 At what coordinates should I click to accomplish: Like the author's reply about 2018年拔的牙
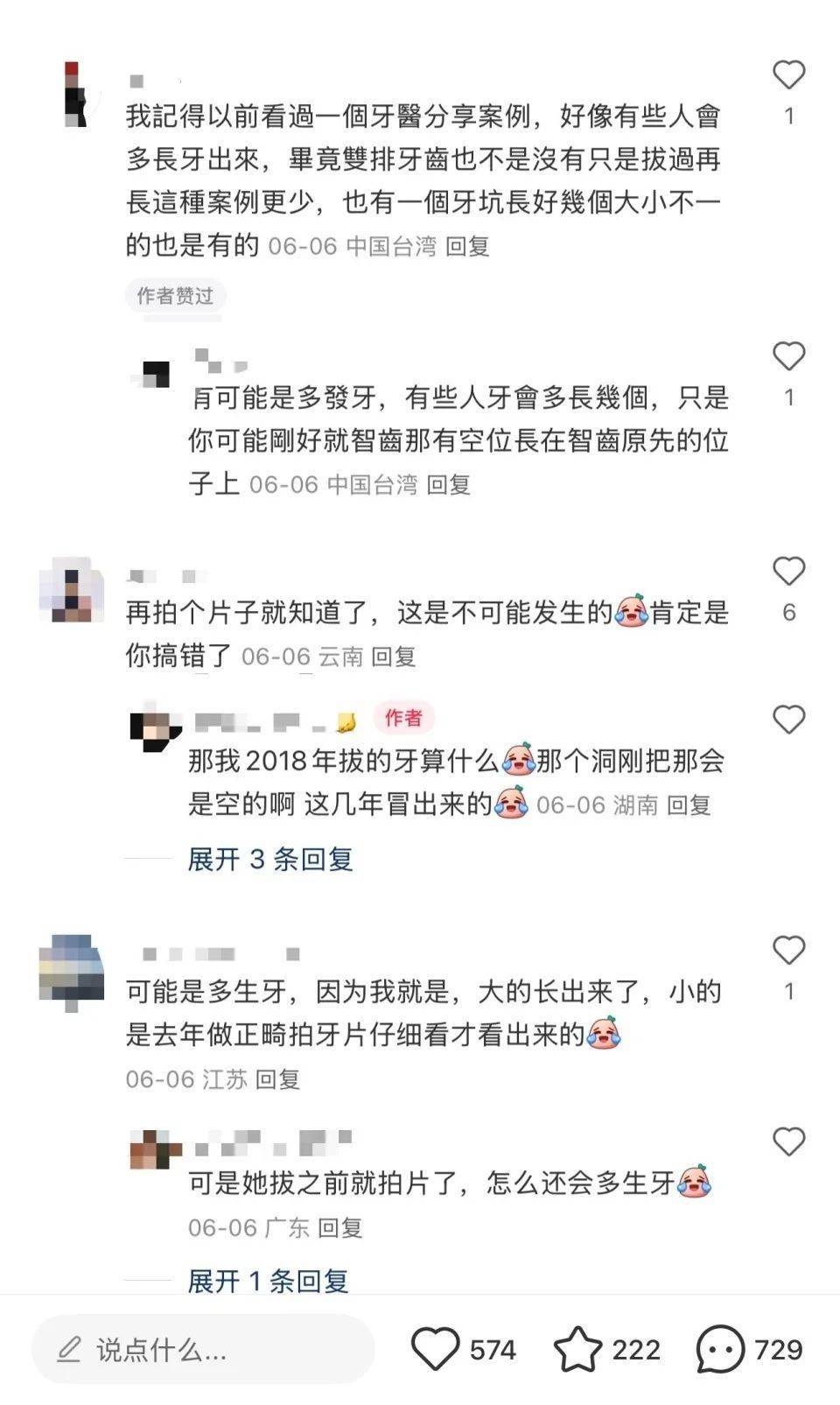click(x=788, y=720)
